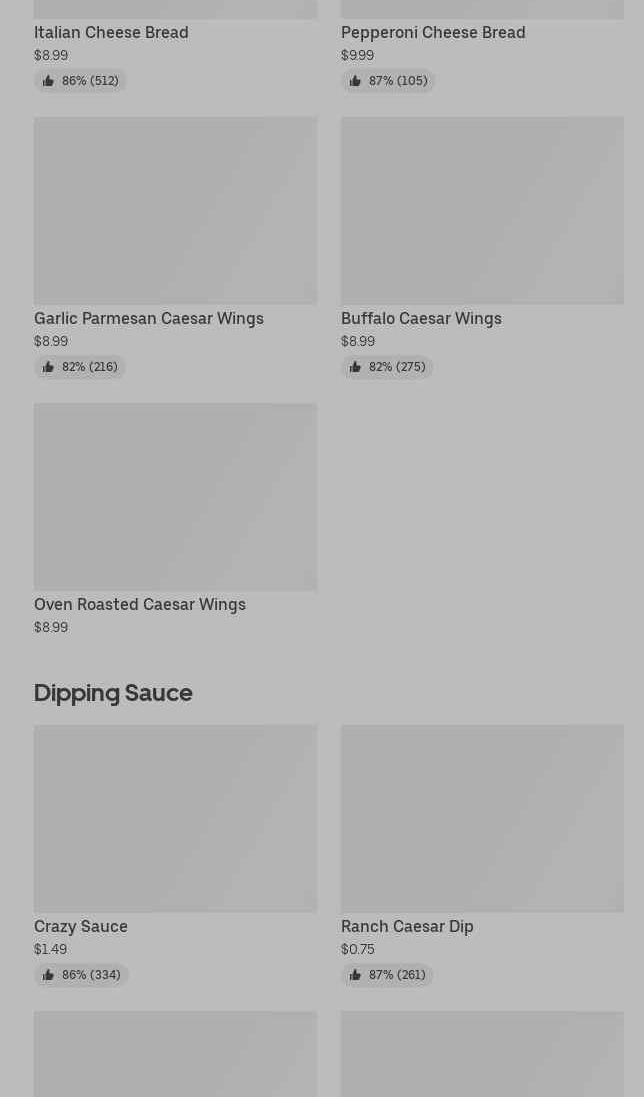Open the Italian Cheese Bread item
This screenshot has width=644, height=1097.
pos(111,32)
